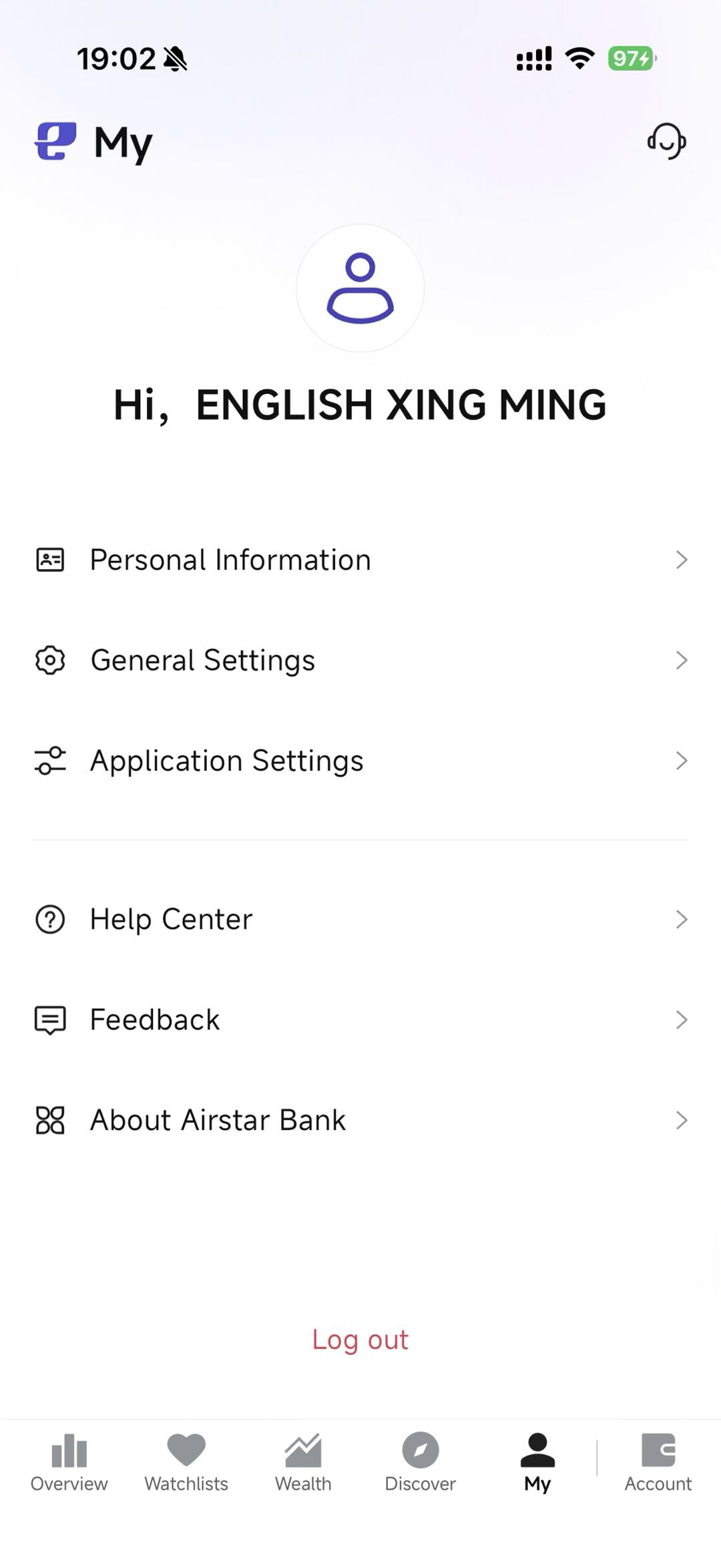Open Application Settings
The width and height of the screenshot is (721, 1568).
[360, 761]
